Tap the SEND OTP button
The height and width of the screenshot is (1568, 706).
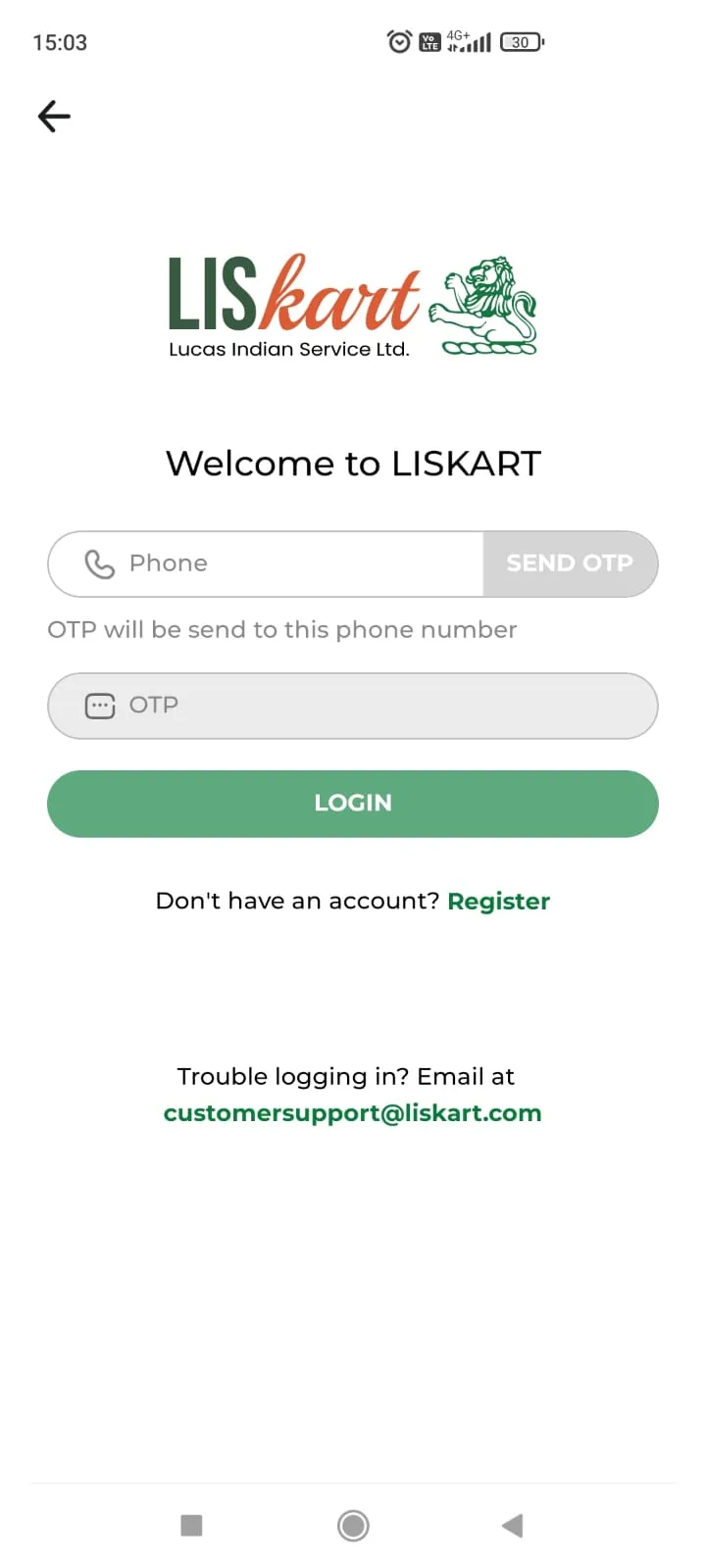coord(570,563)
